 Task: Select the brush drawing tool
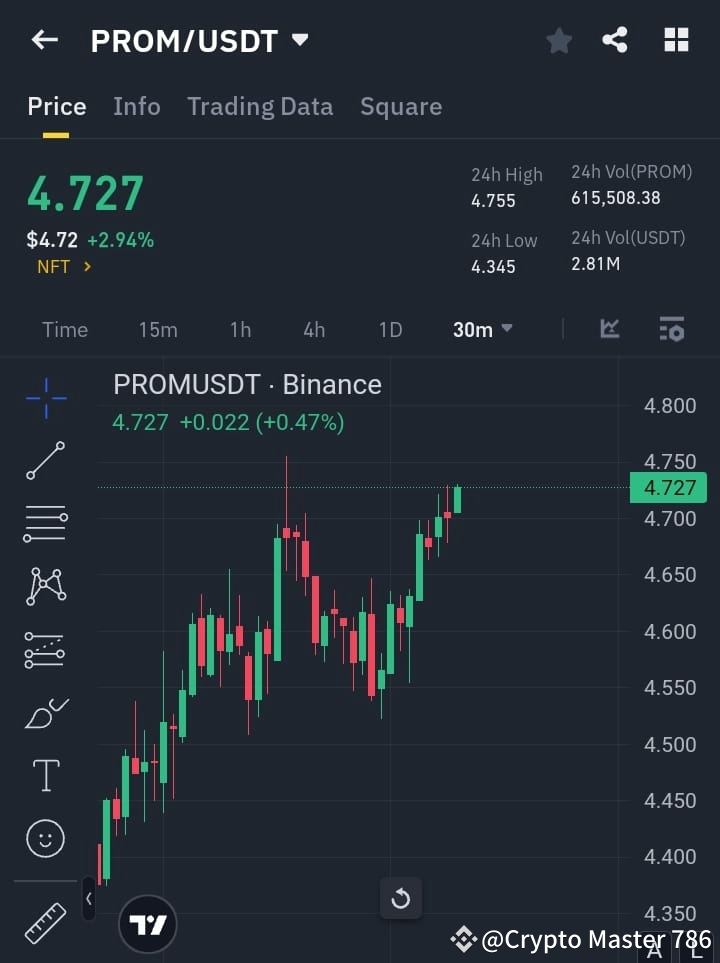45,712
